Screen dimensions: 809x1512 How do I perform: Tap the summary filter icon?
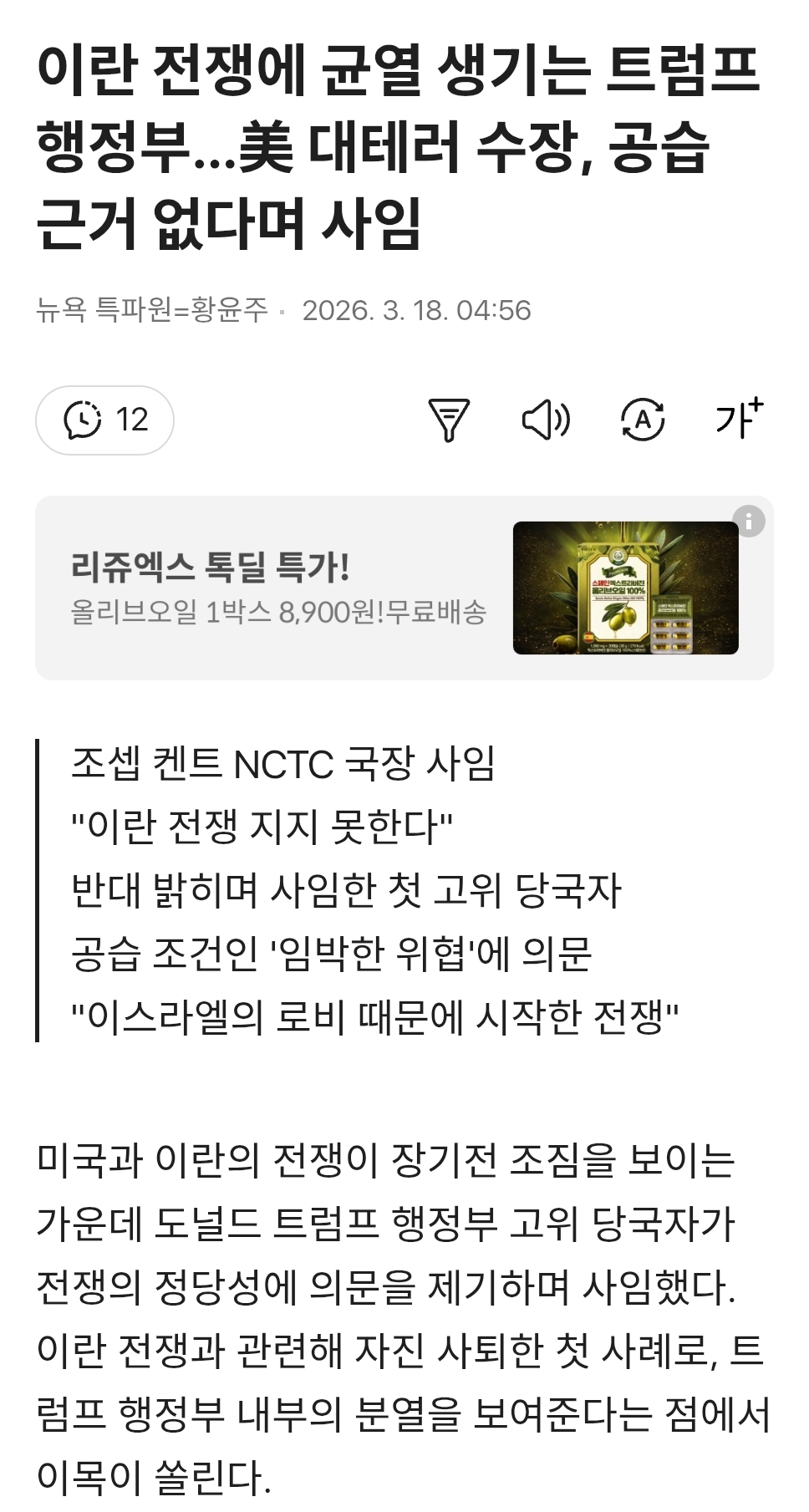pyautogui.click(x=449, y=420)
